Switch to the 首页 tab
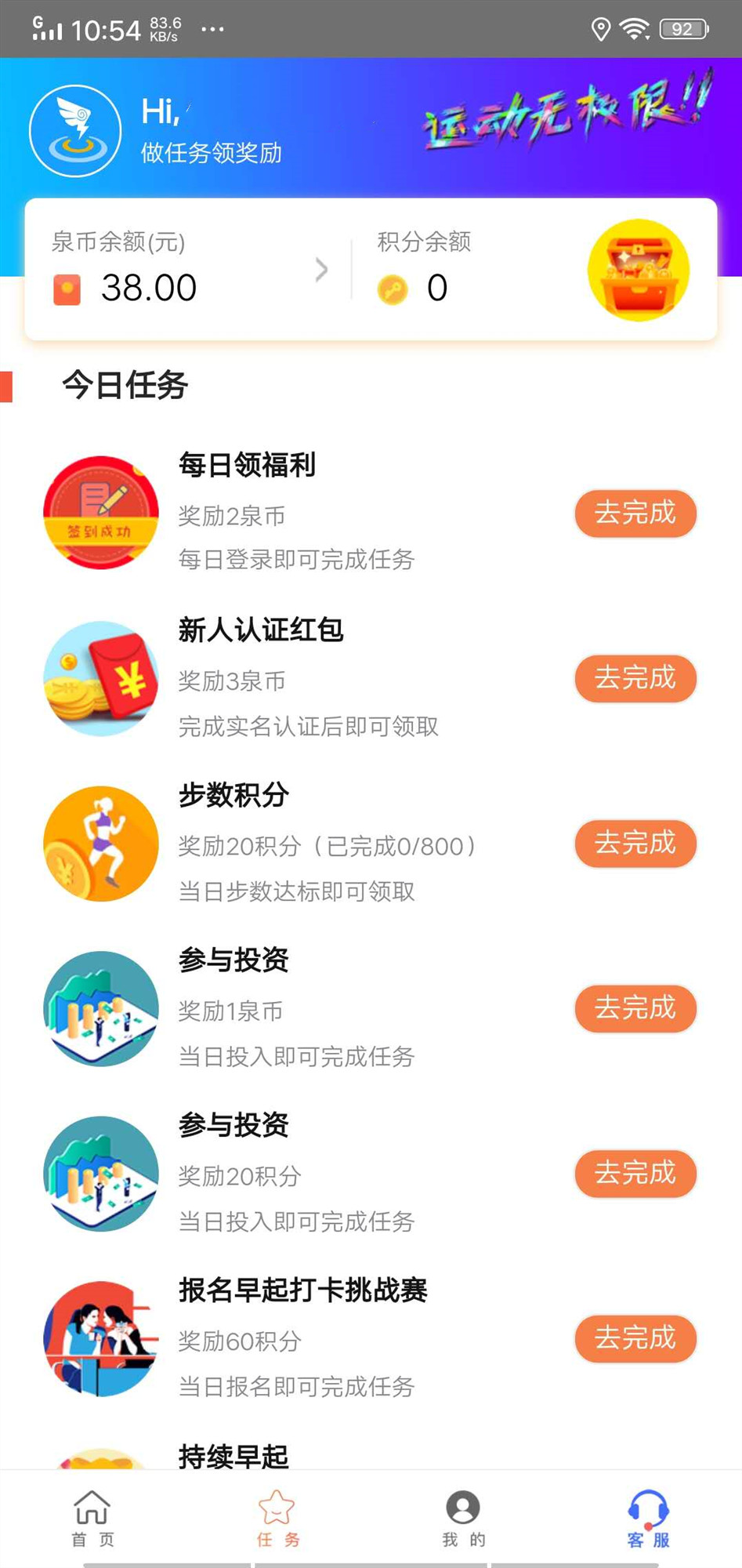 (92, 1519)
